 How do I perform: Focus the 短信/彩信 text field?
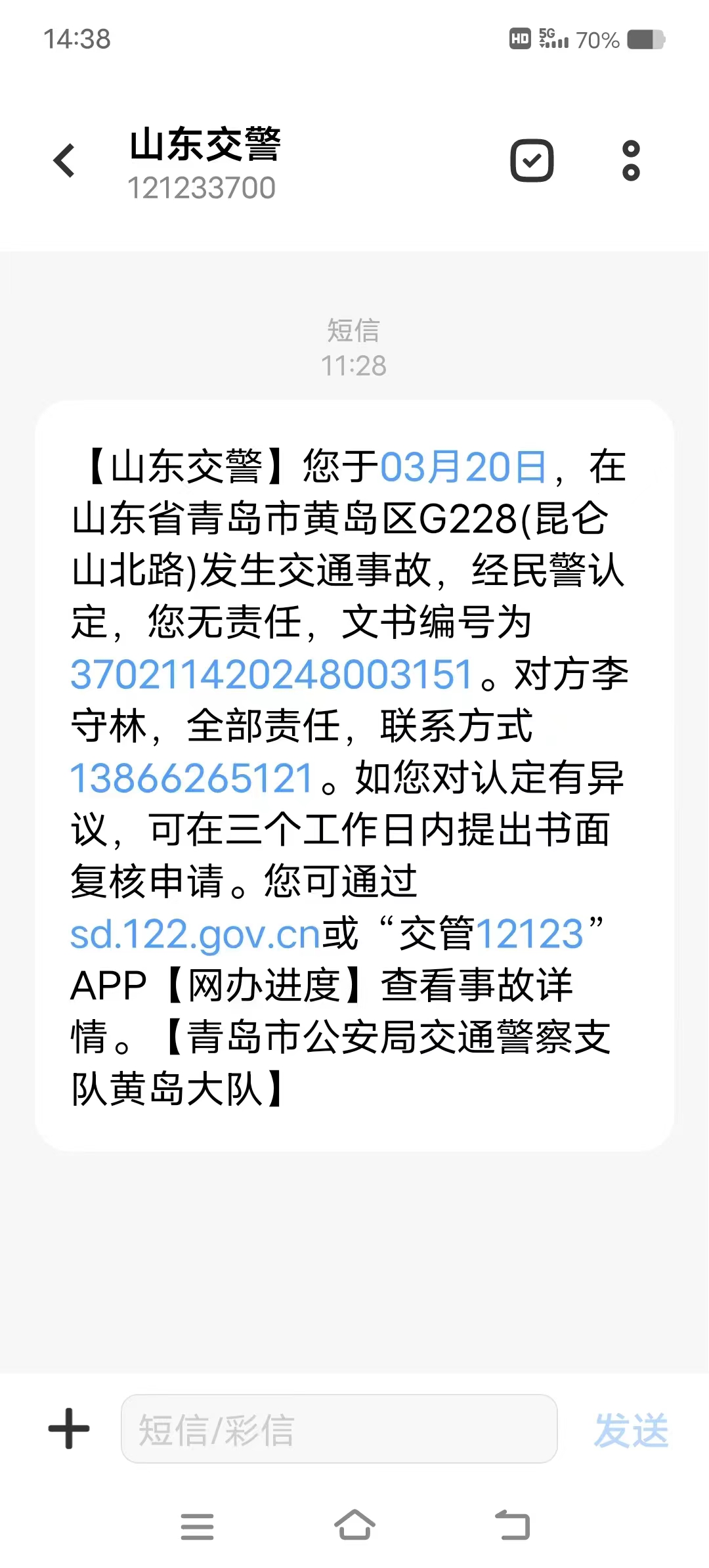pos(339,1429)
